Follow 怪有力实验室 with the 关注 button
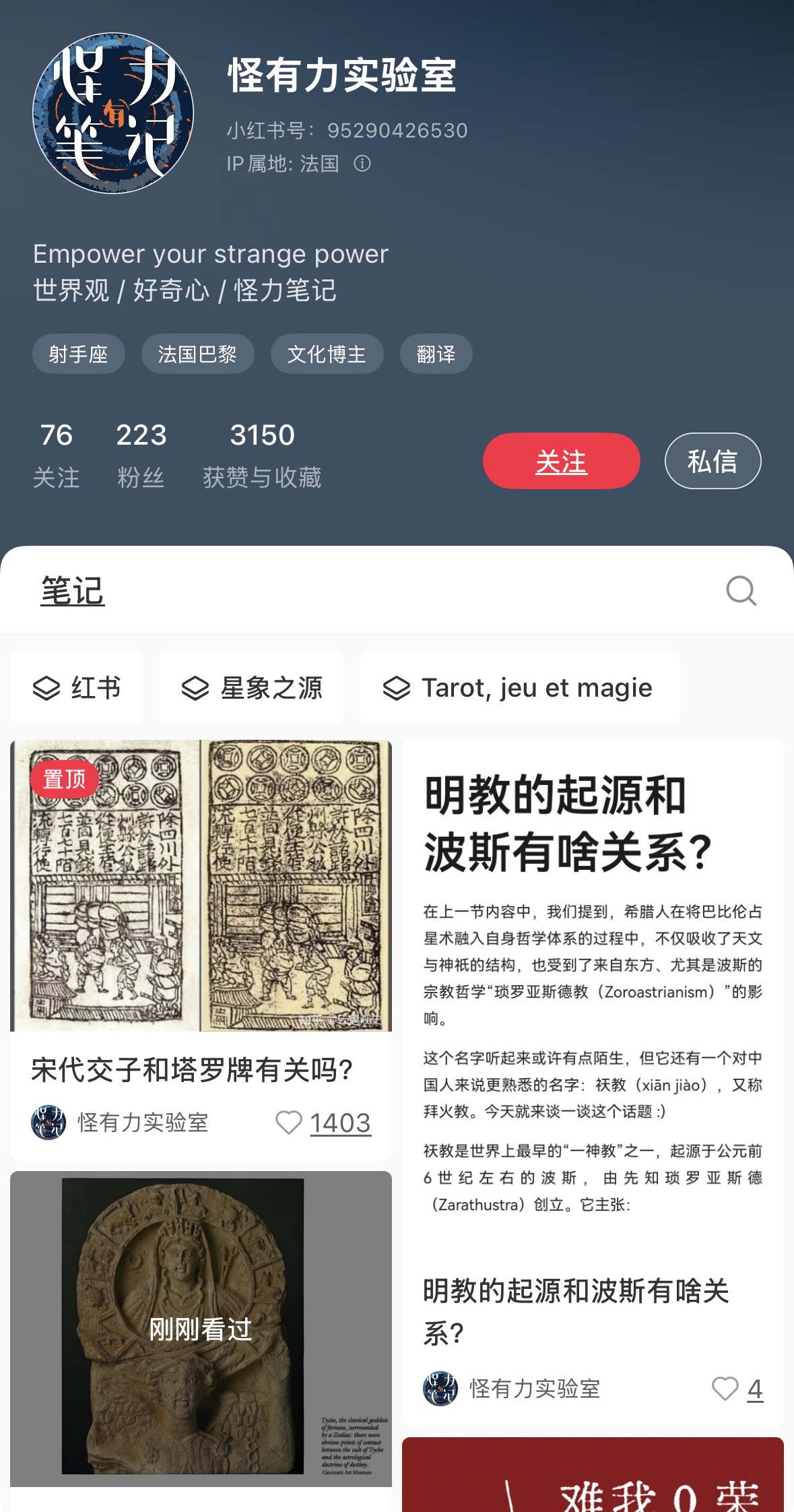794x1512 pixels. (561, 461)
